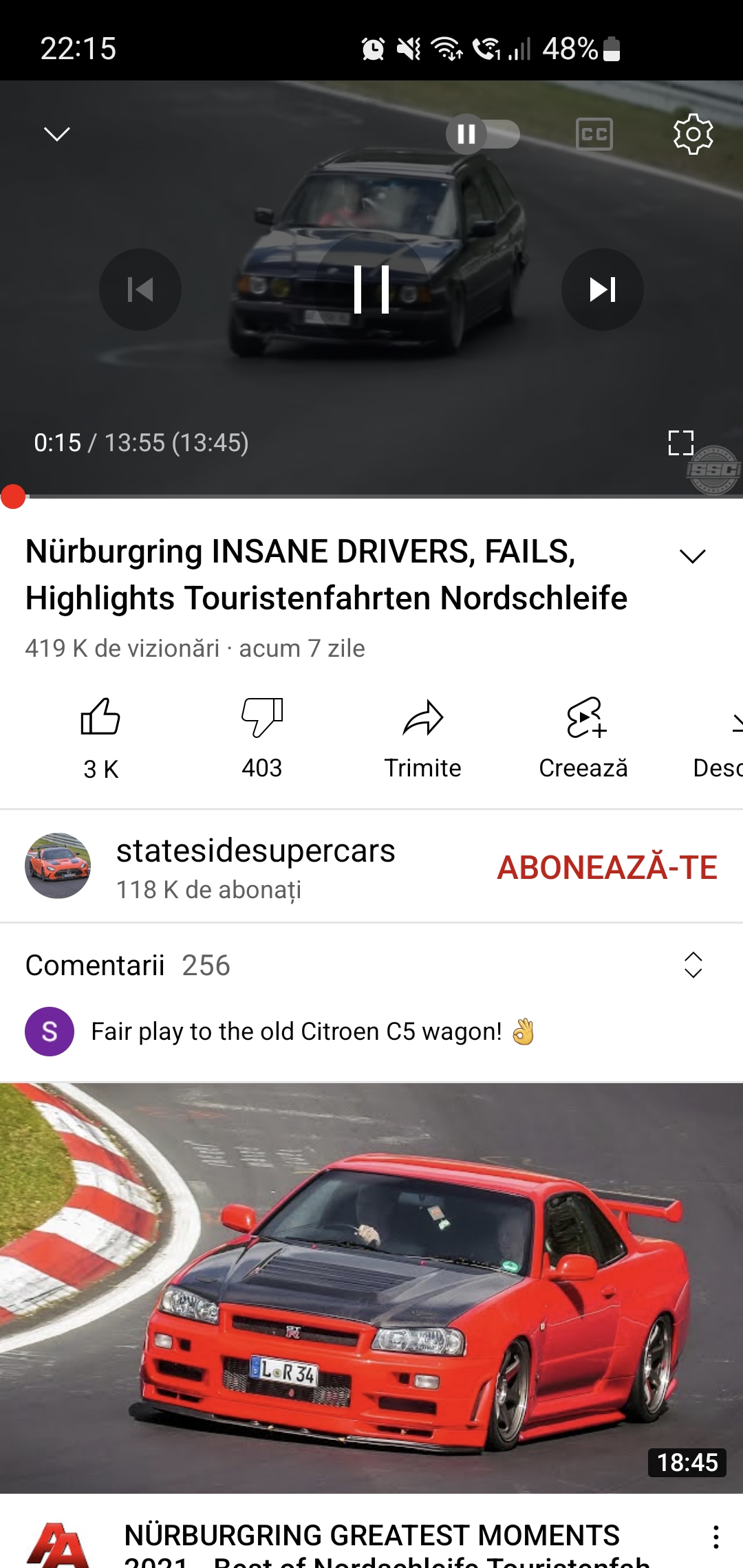Image resolution: width=743 pixels, height=1568 pixels.
Task: Dislike the video
Action: click(x=261, y=736)
